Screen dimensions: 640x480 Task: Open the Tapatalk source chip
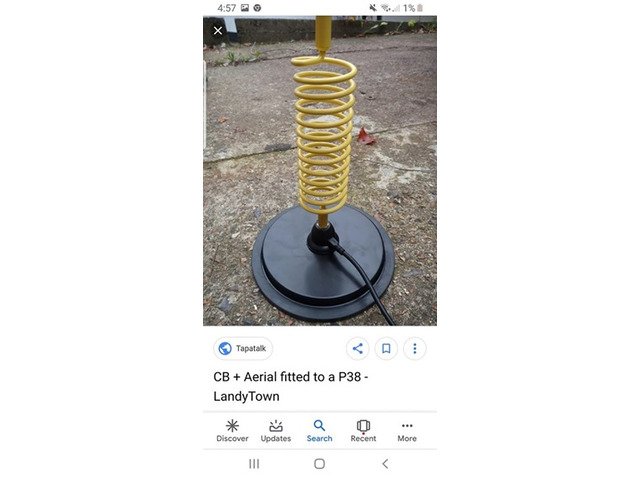(x=243, y=349)
